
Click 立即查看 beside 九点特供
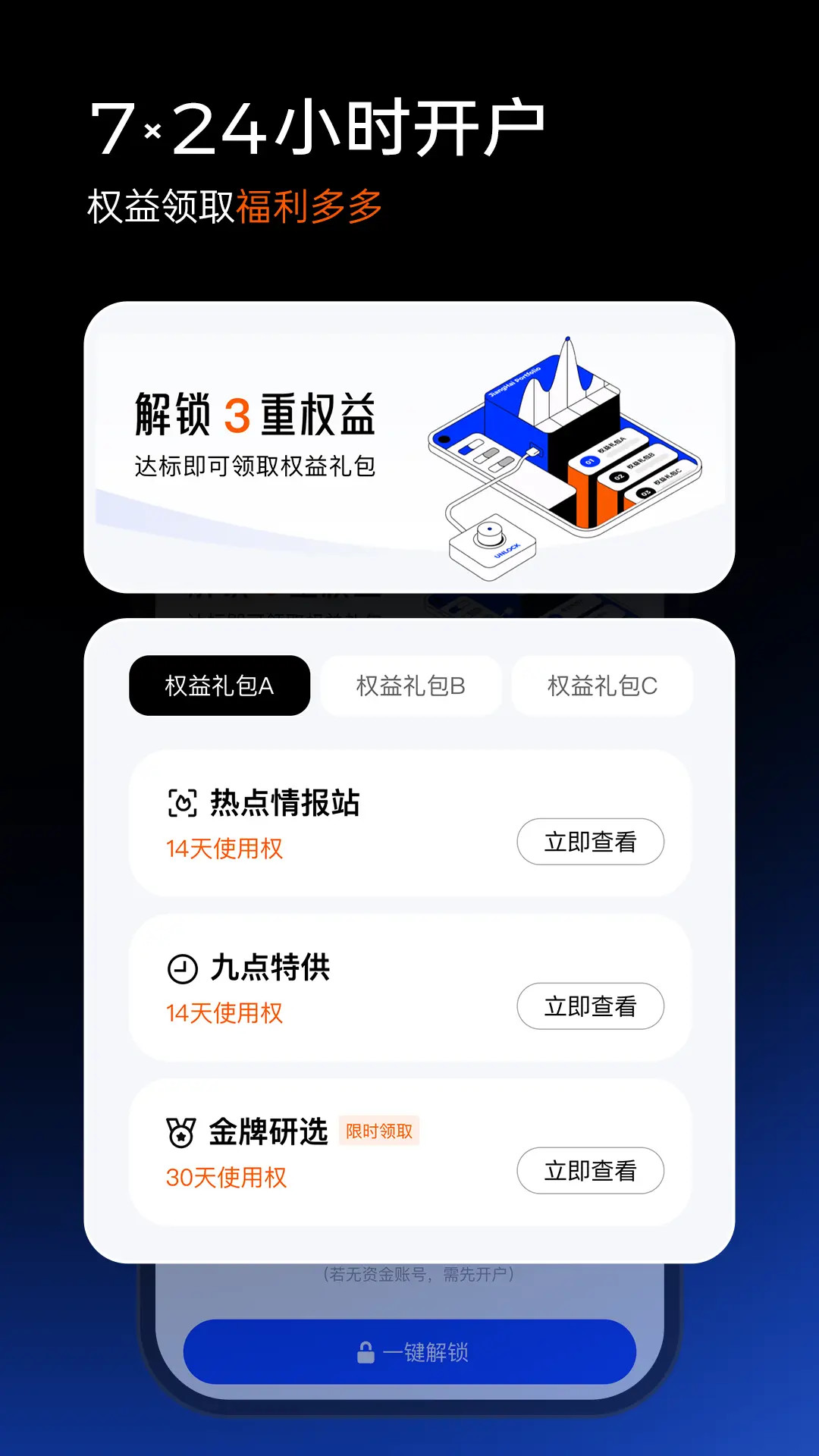coord(591,1006)
